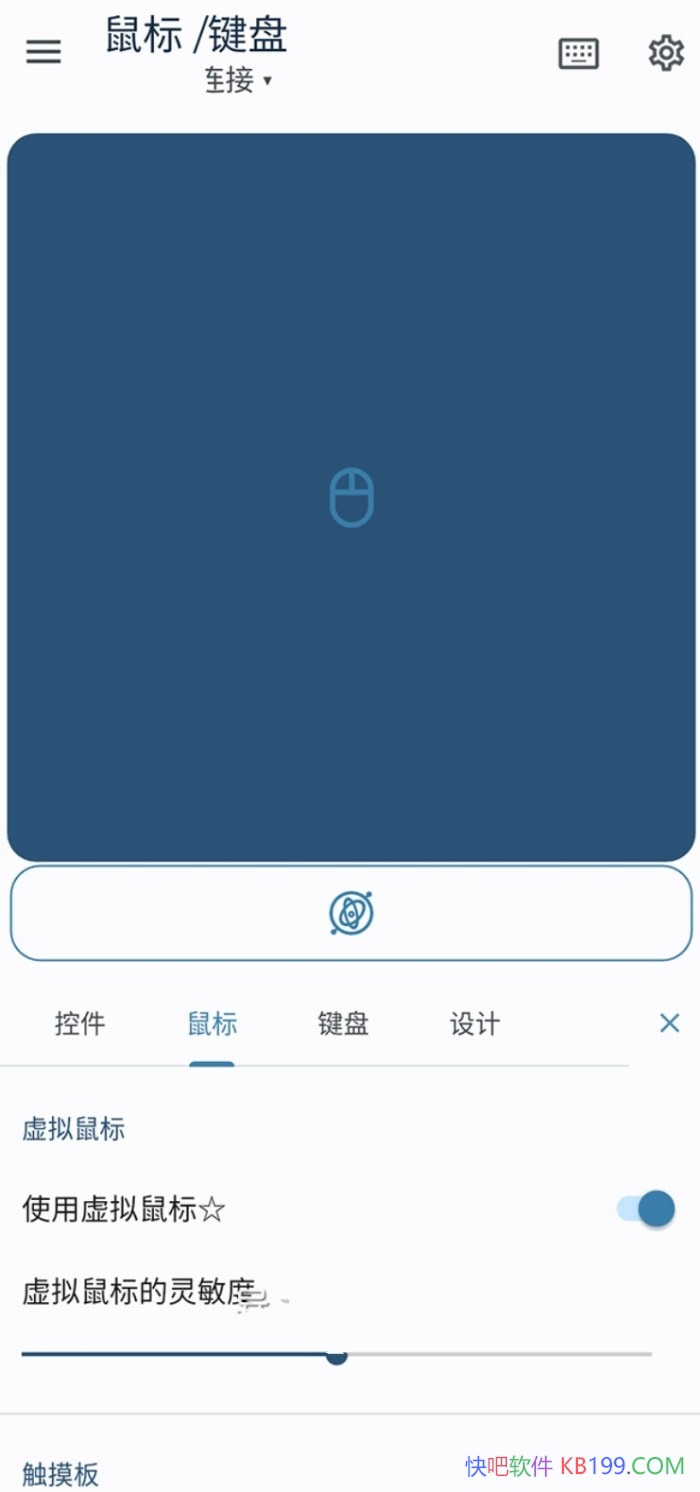Open the hamburger drawer menu
The height and width of the screenshot is (1492, 700).
click(43, 52)
